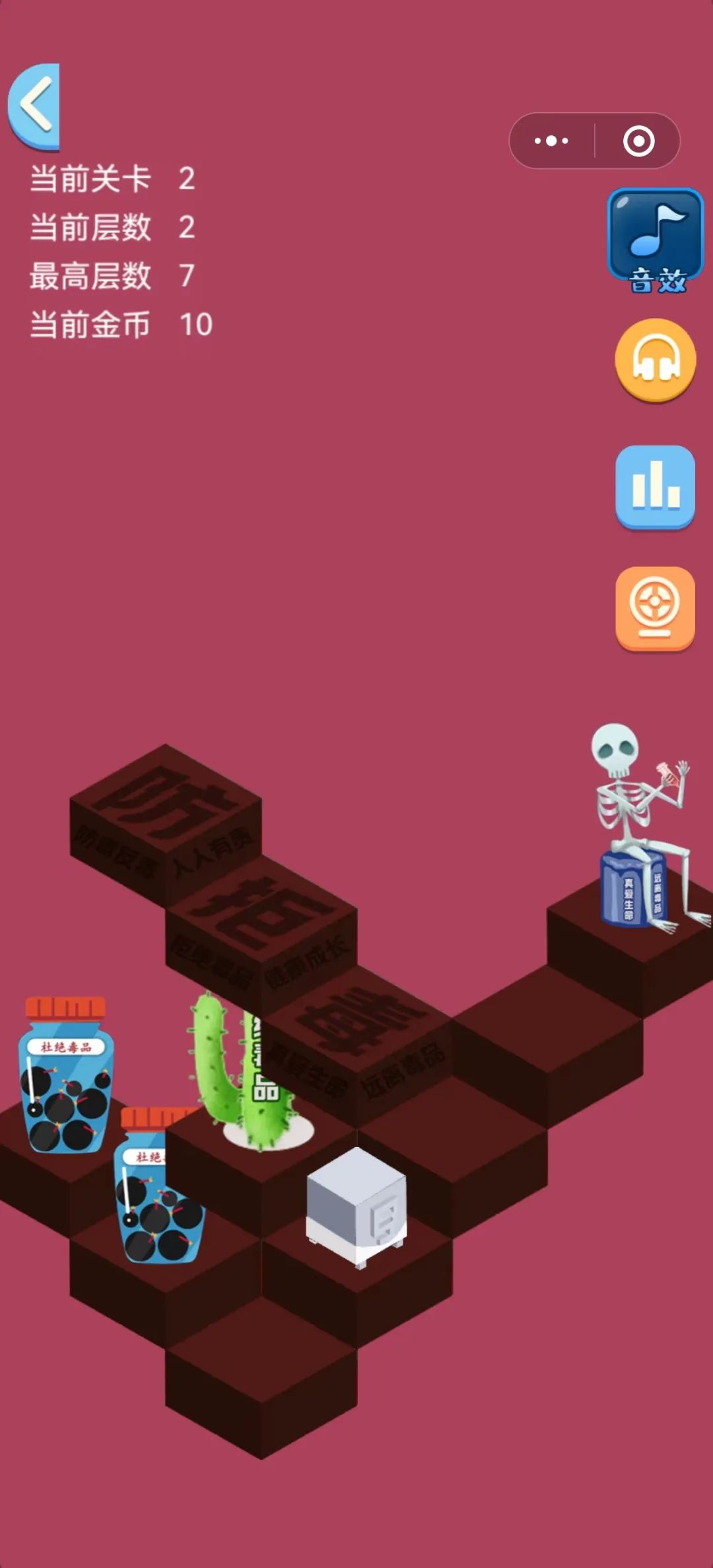713x1568 pixels.
Task: Tap the orange steering wheel button
Action: (655, 607)
